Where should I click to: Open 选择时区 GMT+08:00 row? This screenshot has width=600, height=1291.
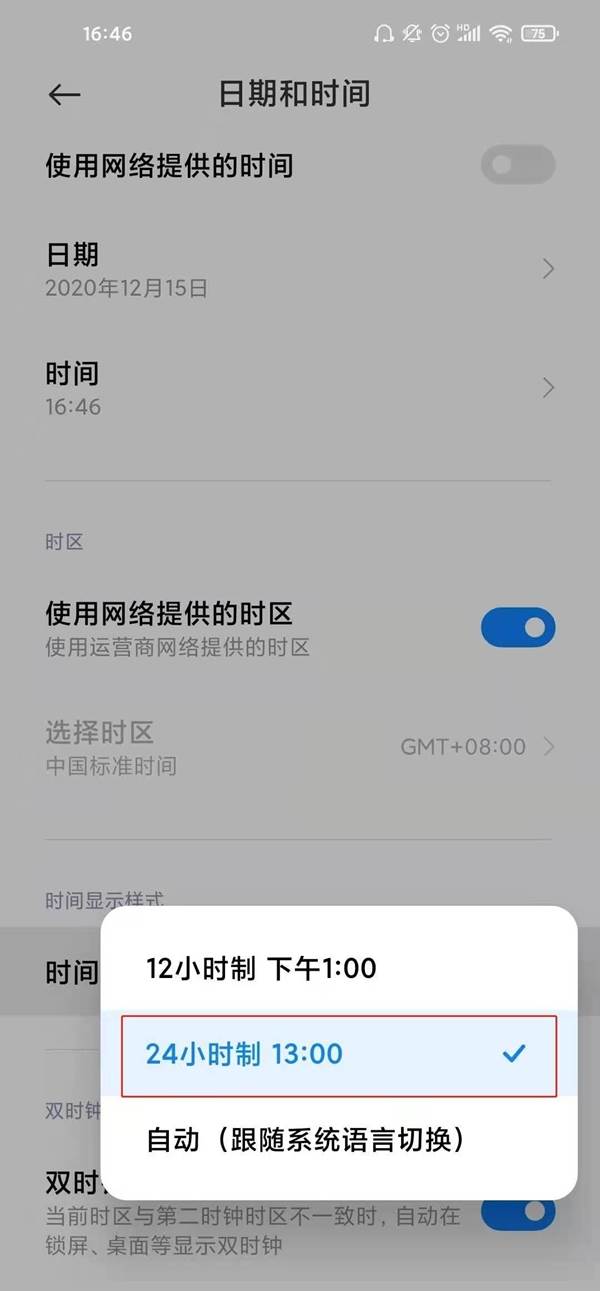pyautogui.click(x=300, y=748)
